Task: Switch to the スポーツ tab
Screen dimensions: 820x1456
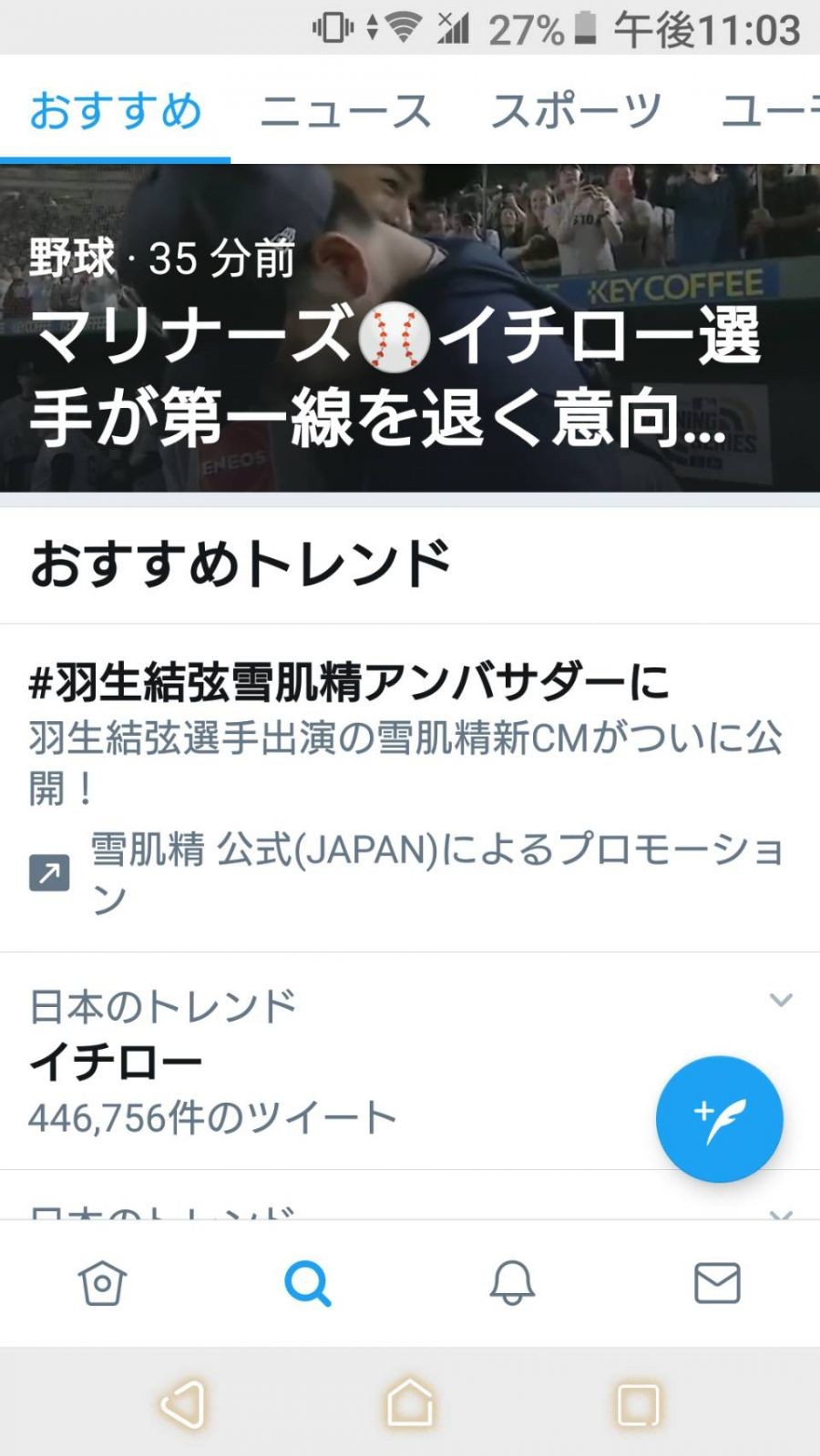Action: (x=576, y=111)
